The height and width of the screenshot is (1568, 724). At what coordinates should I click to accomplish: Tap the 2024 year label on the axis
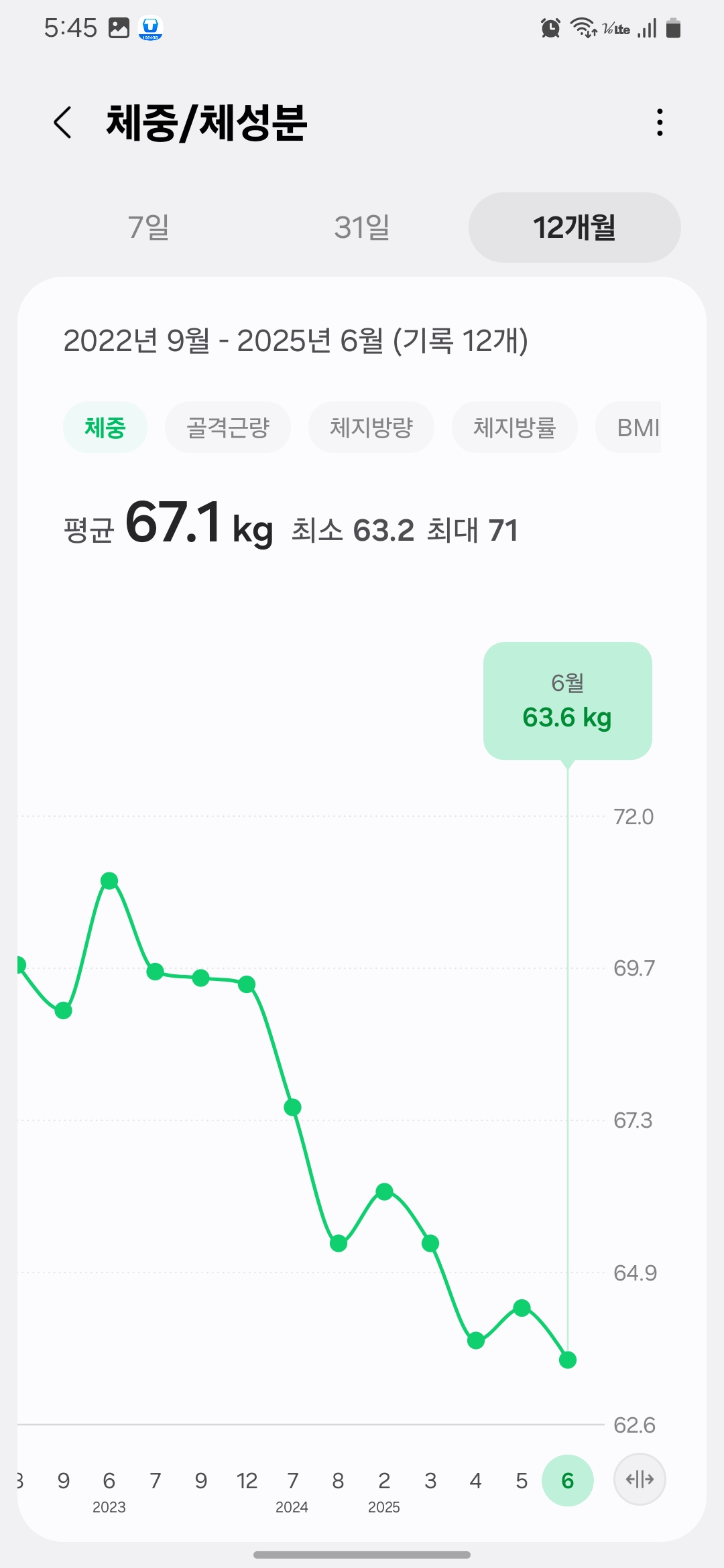tap(293, 1508)
